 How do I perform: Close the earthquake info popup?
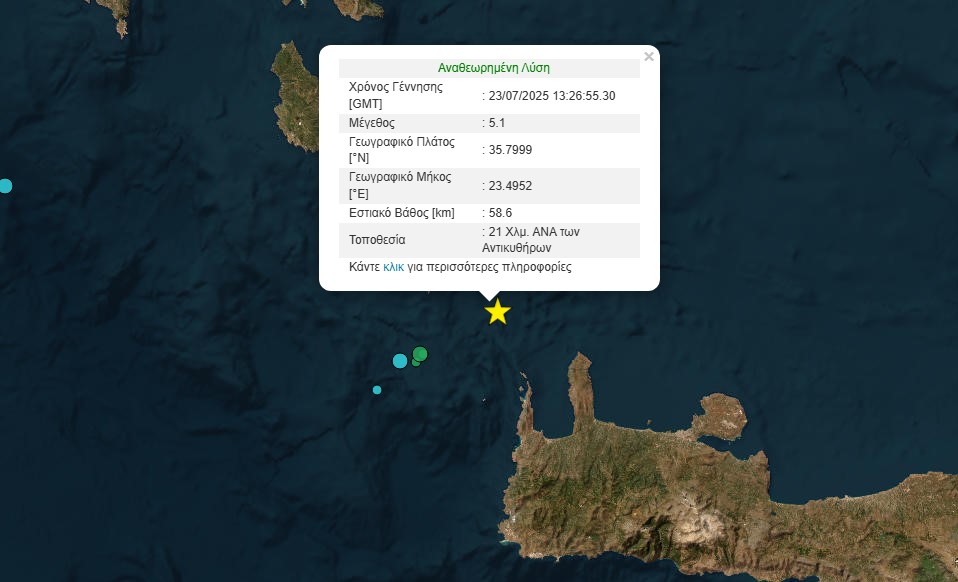[x=649, y=57]
